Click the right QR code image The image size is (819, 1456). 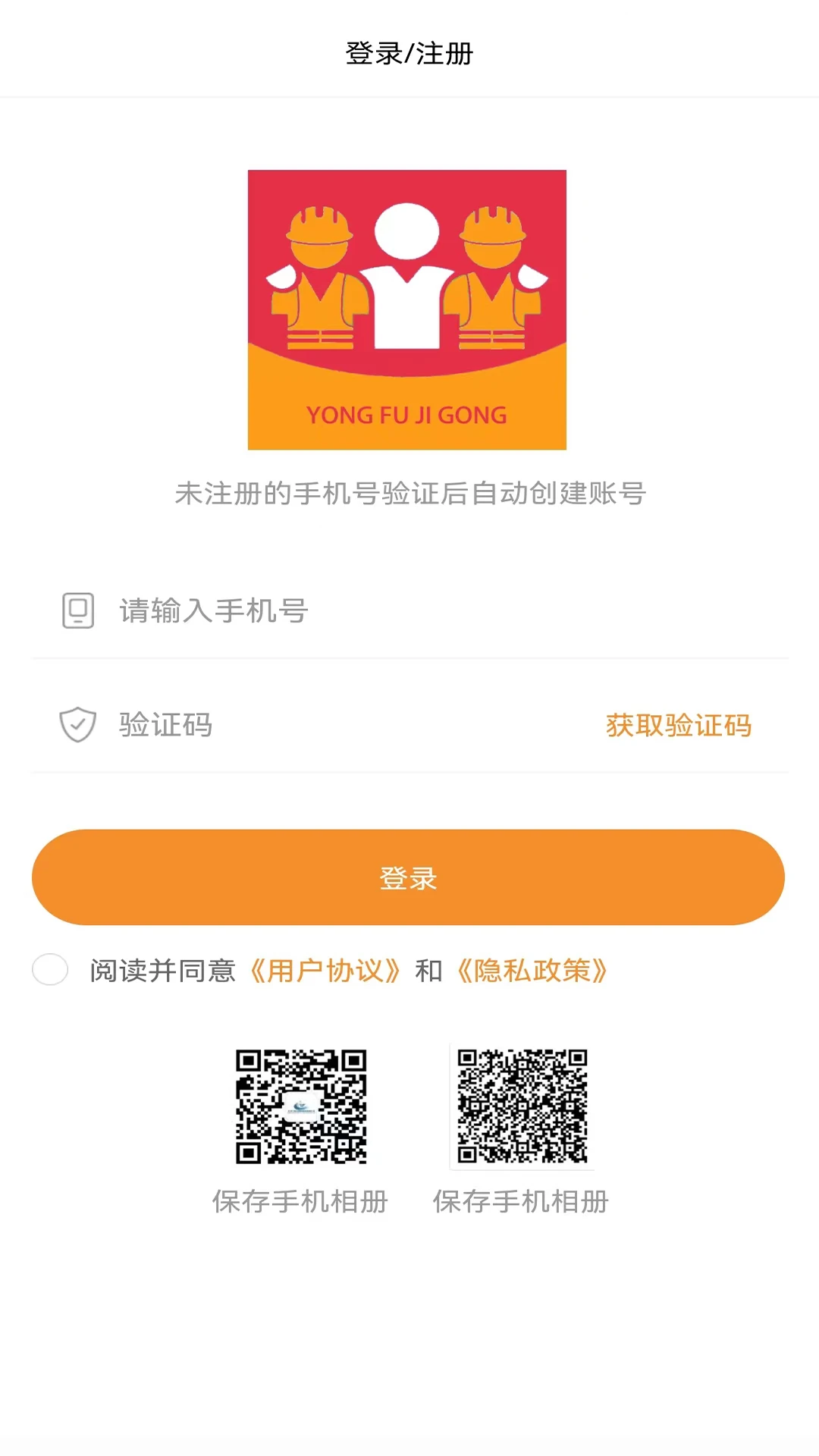pos(522,1107)
